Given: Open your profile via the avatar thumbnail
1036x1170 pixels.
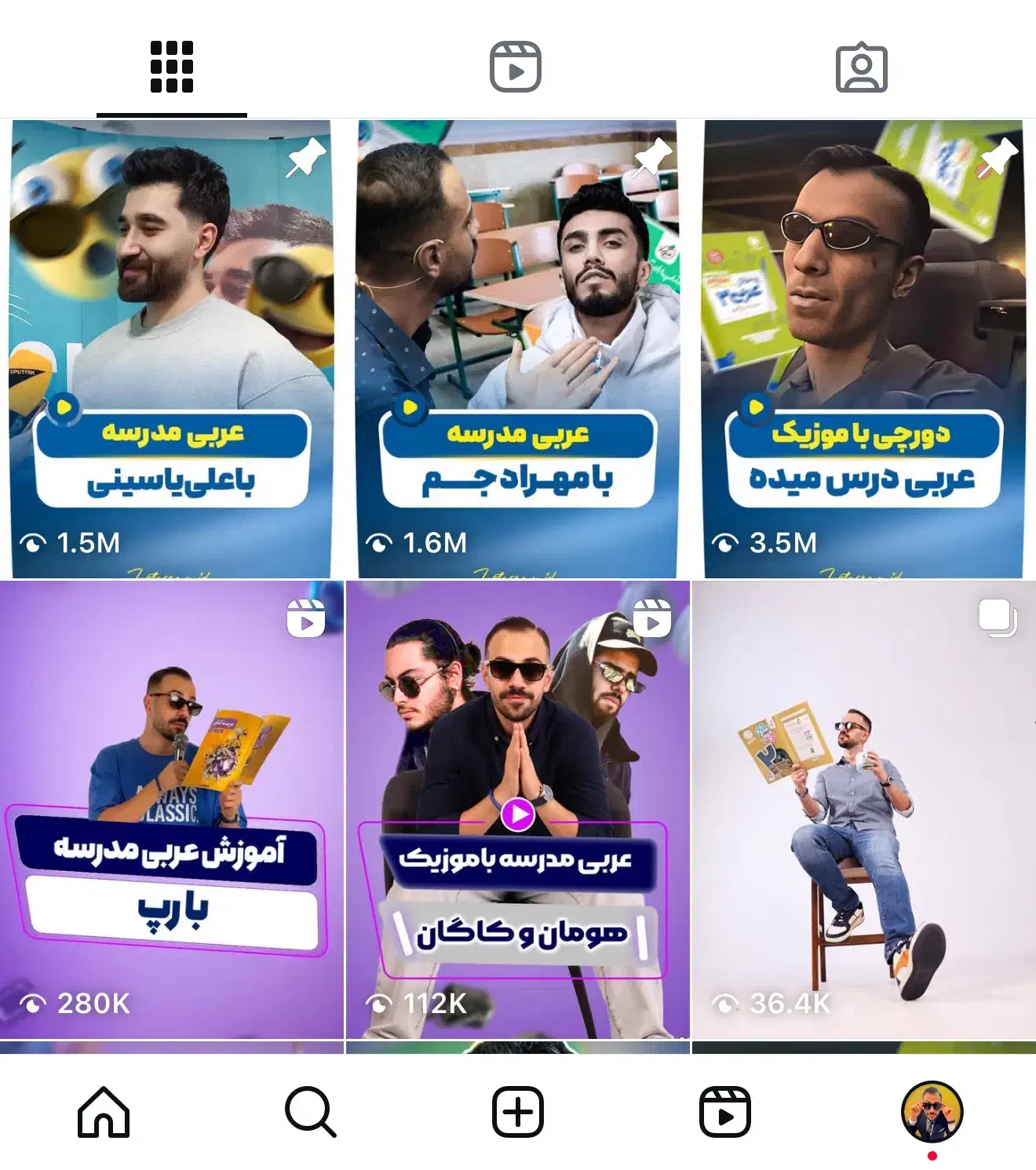Looking at the screenshot, I should click(932, 1111).
